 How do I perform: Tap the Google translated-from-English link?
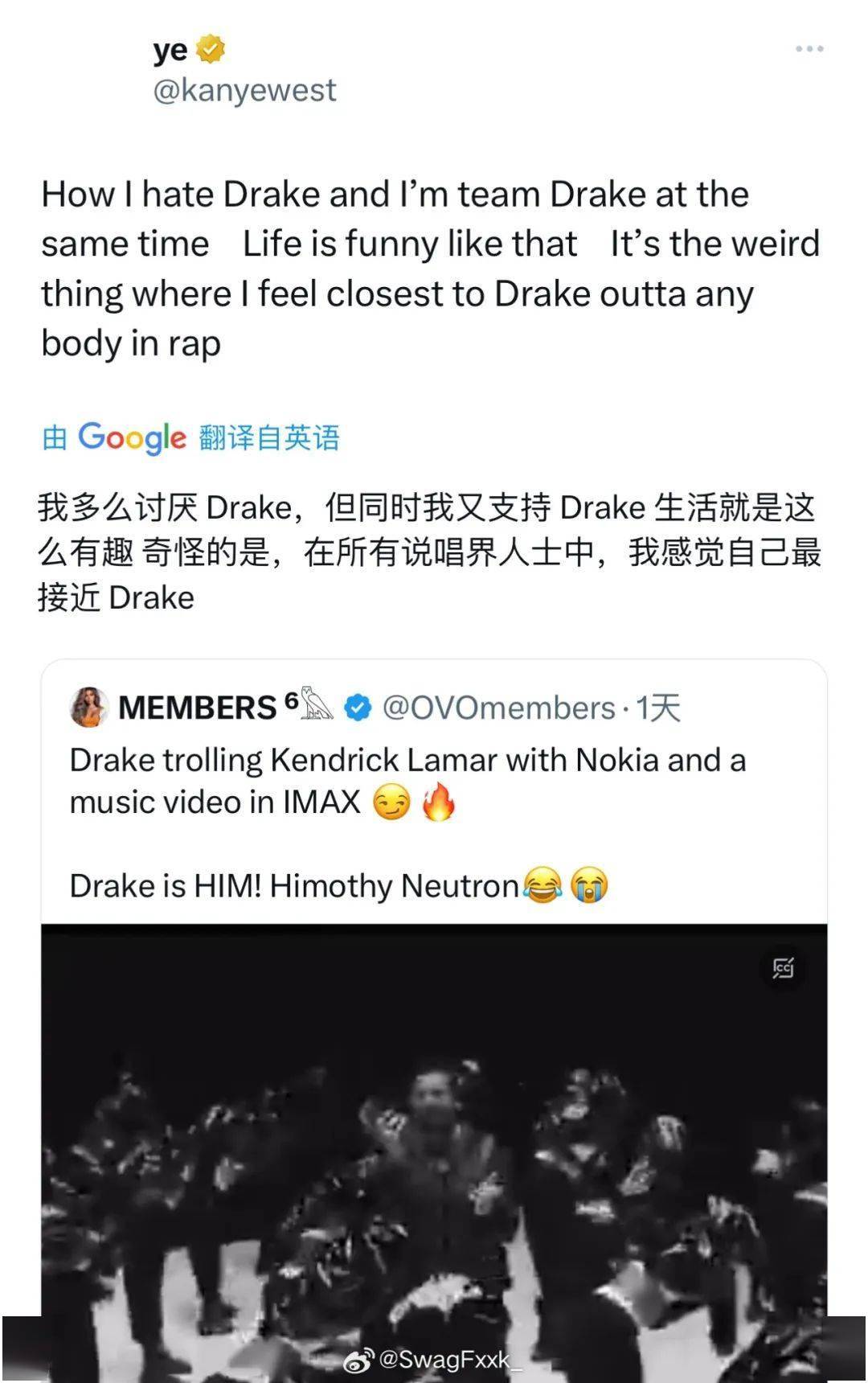pos(190,437)
